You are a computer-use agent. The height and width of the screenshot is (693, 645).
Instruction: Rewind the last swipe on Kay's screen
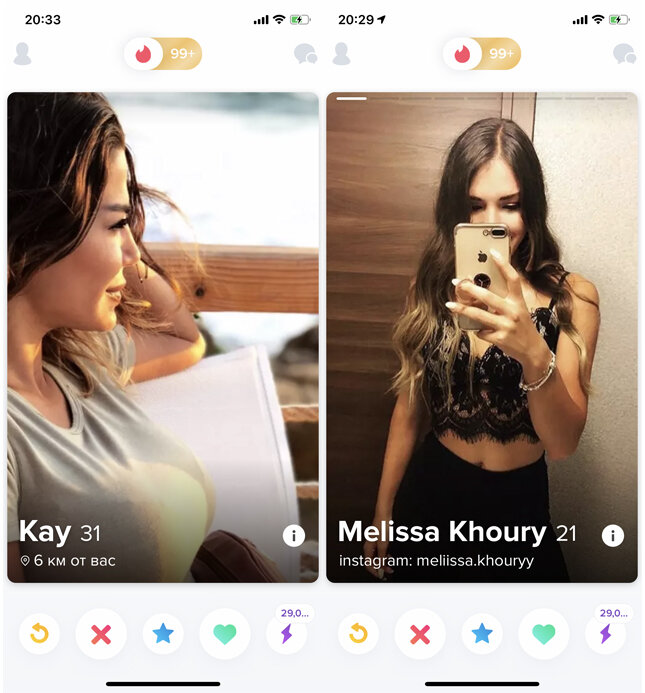40,634
